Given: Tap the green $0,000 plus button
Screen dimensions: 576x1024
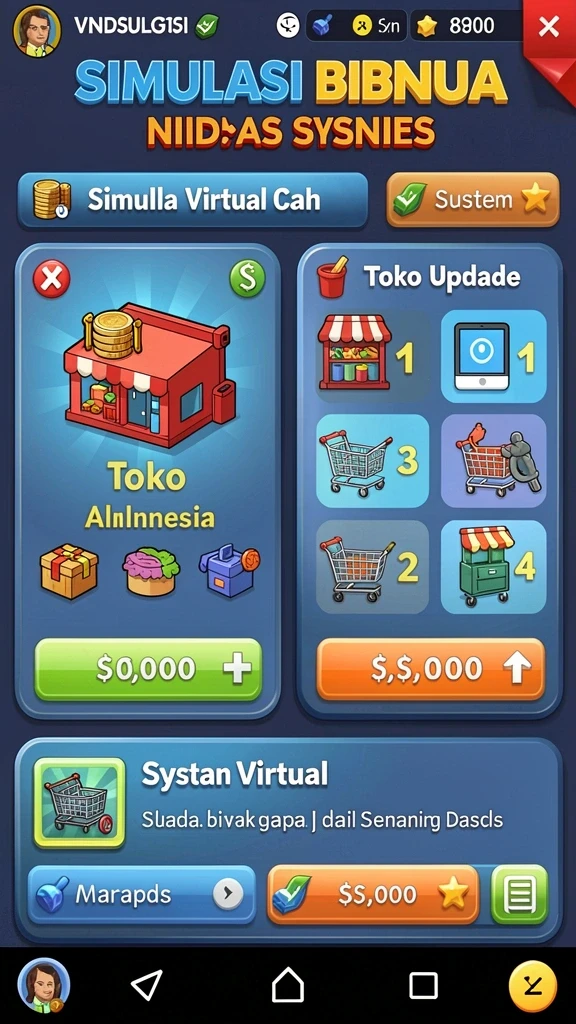Looking at the screenshot, I should tap(148, 669).
